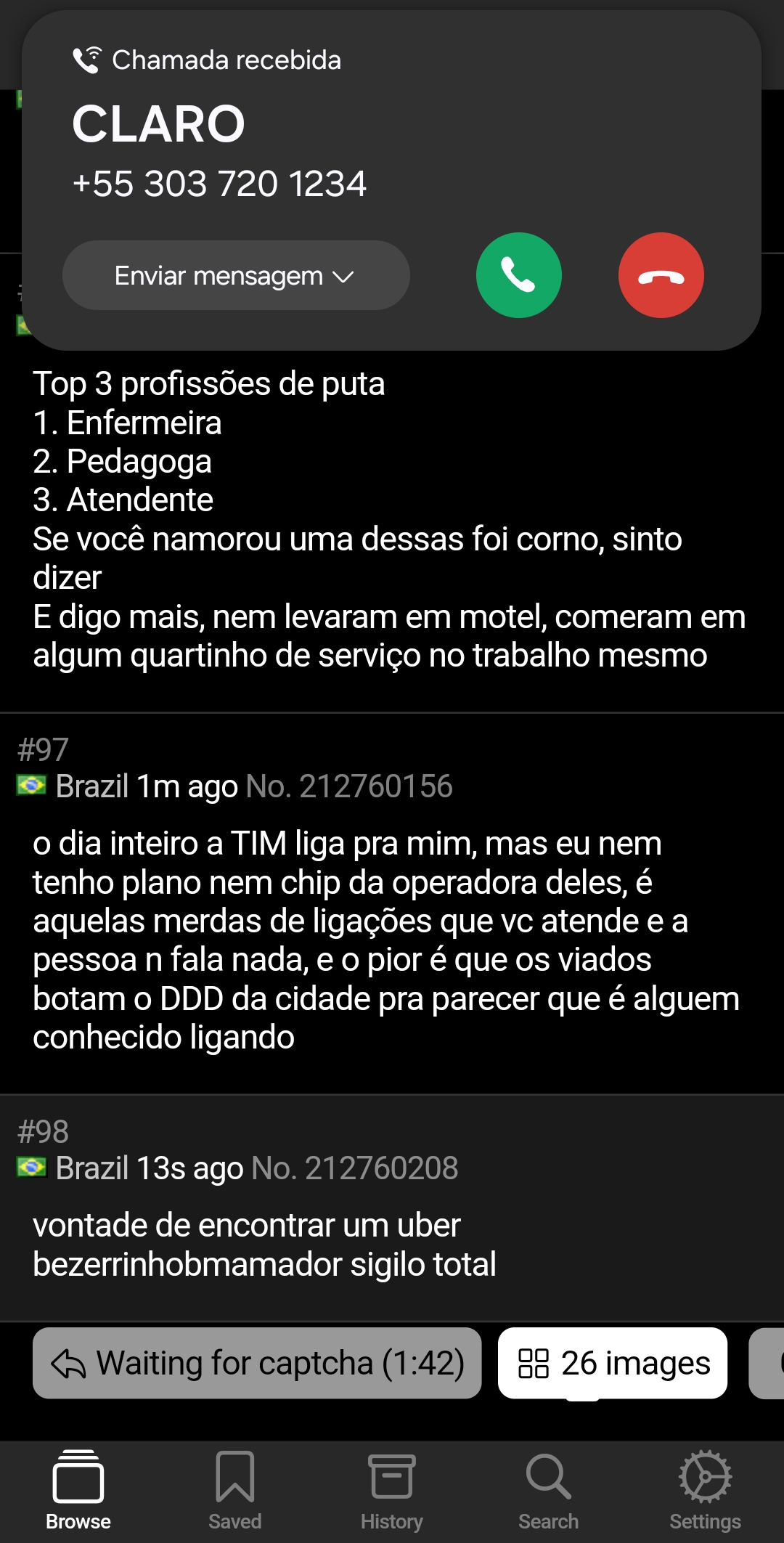
Task: Switch to the Browse tab
Action: point(78,1491)
